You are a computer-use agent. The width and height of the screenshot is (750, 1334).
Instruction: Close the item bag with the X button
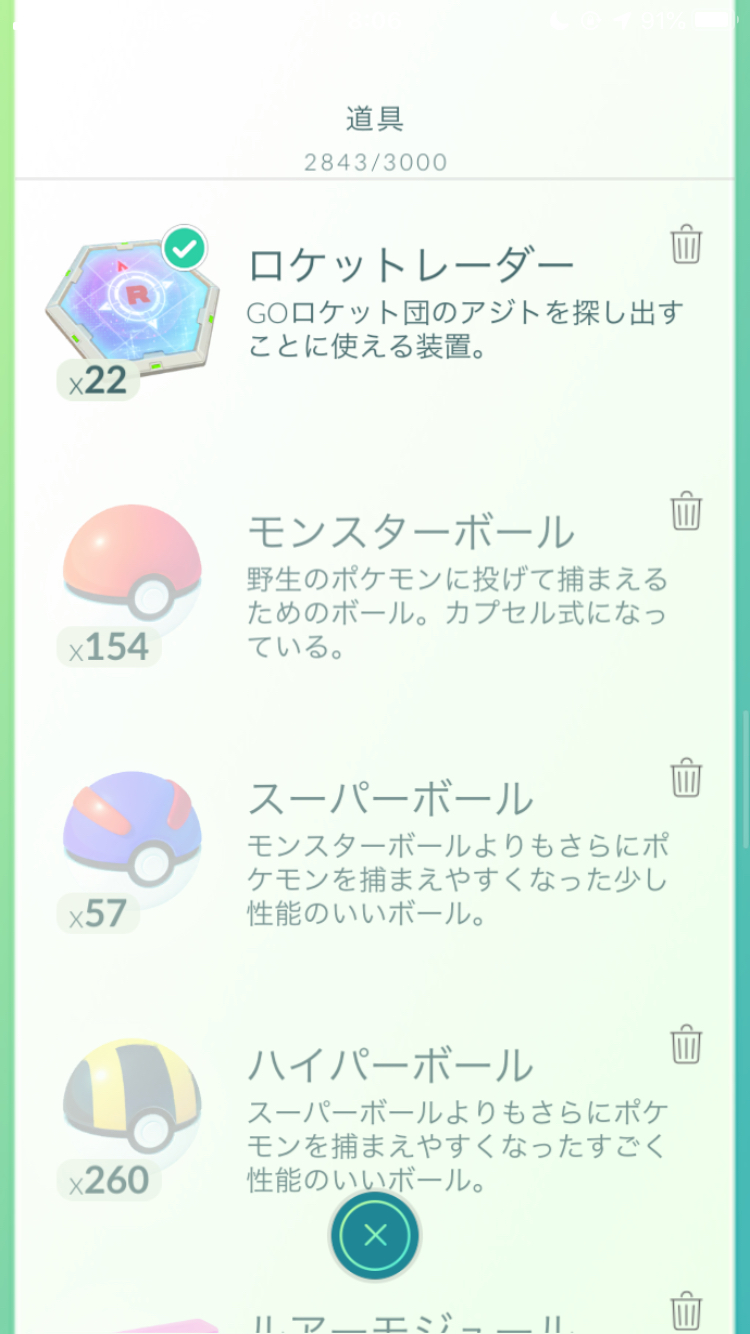tap(375, 1236)
